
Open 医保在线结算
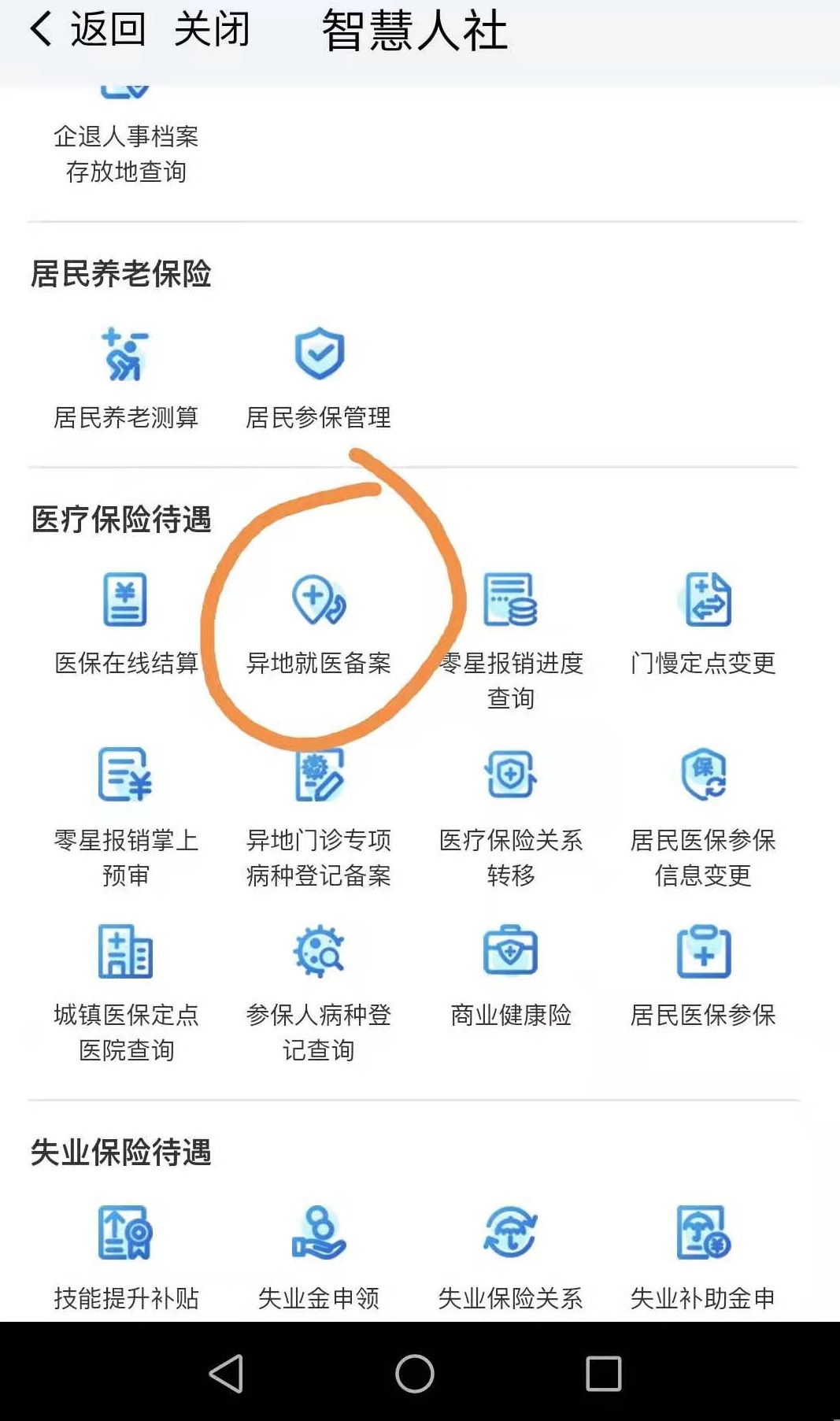click(125, 622)
